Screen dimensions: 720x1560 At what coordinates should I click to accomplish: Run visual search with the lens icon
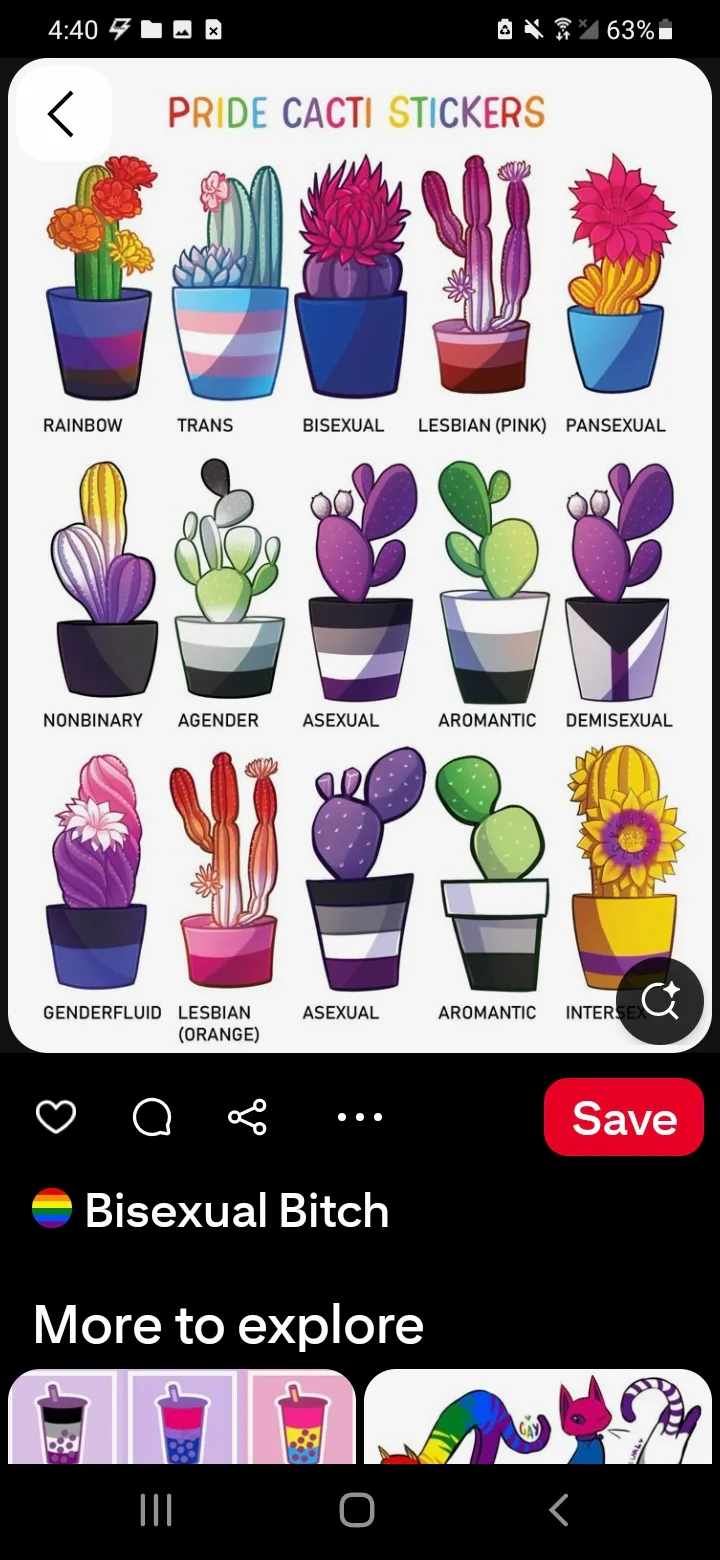point(660,1001)
